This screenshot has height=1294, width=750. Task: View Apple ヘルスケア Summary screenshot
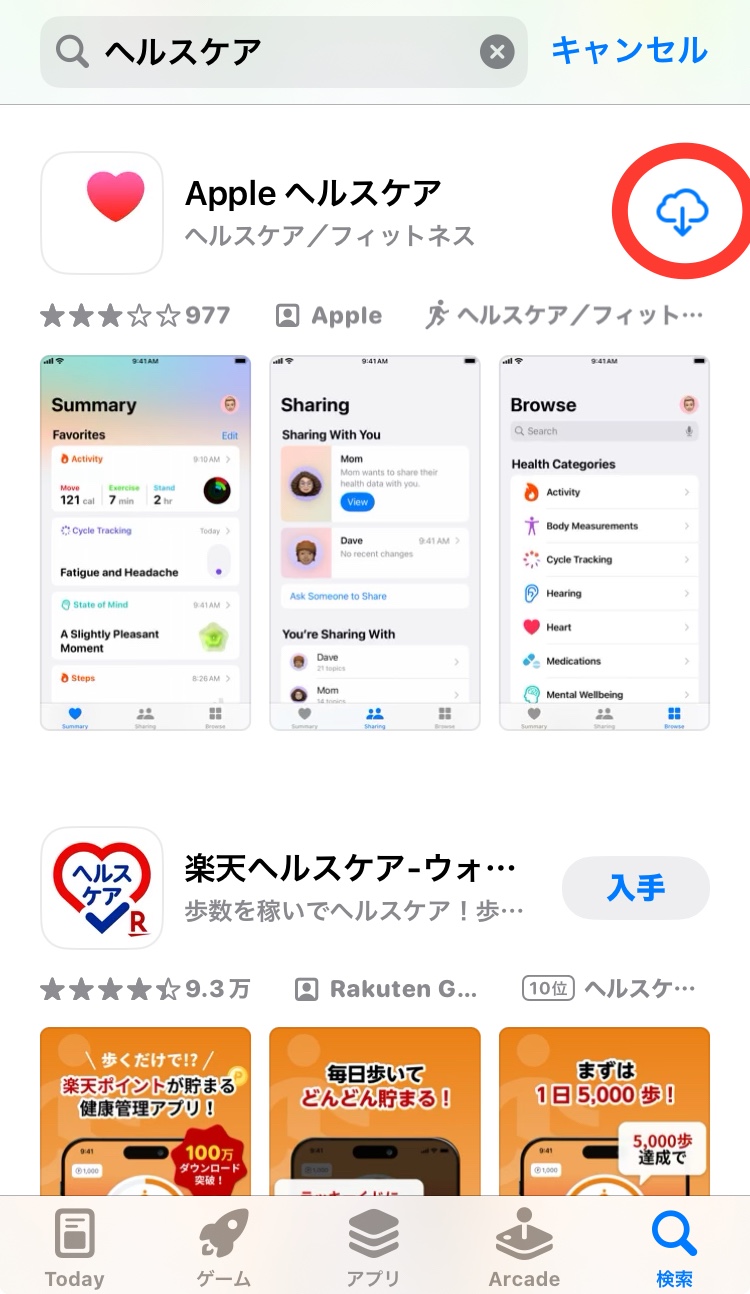tap(145, 543)
